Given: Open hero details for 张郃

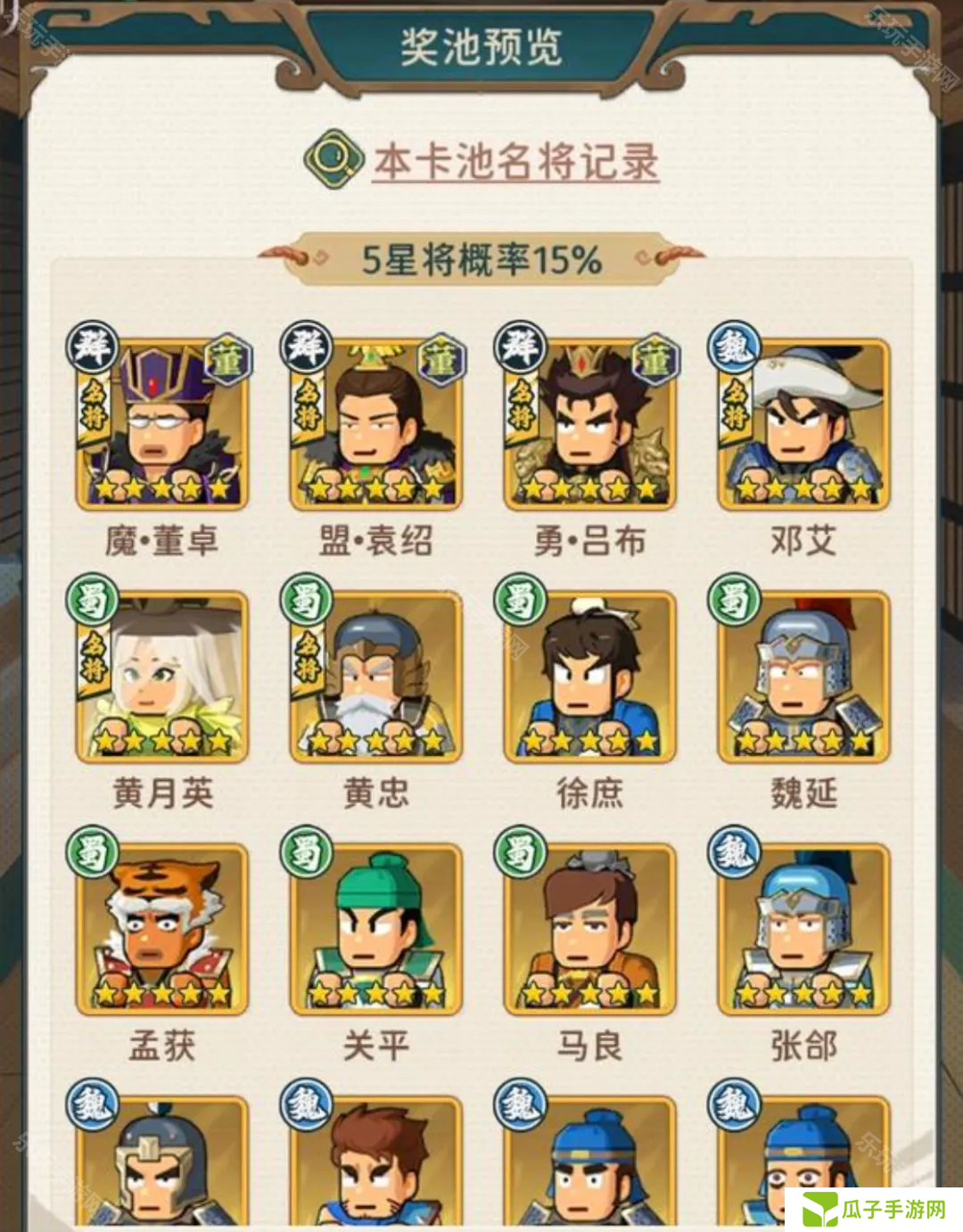Looking at the screenshot, I should click(x=803, y=929).
